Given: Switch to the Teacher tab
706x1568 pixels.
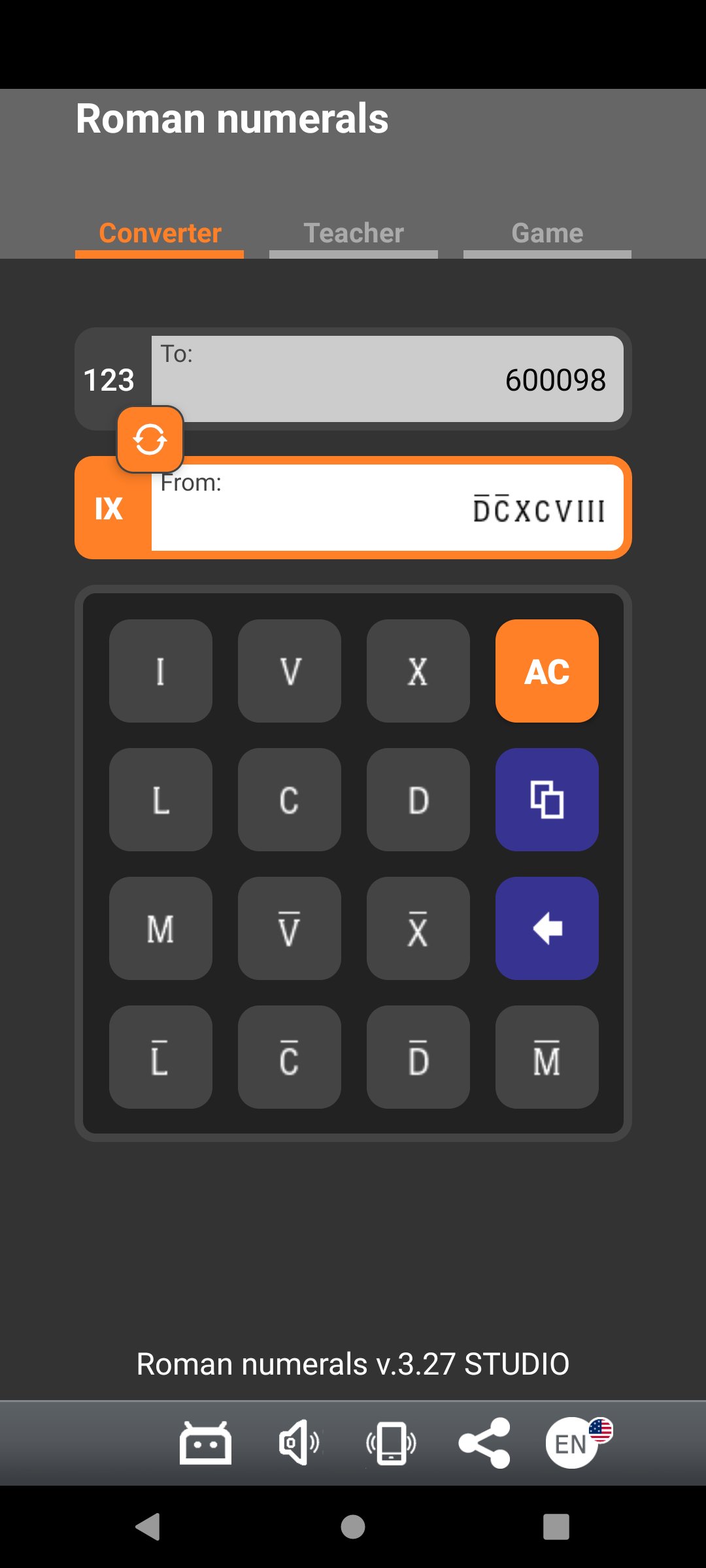Looking at the screenshot, I should tap(354, 234).
